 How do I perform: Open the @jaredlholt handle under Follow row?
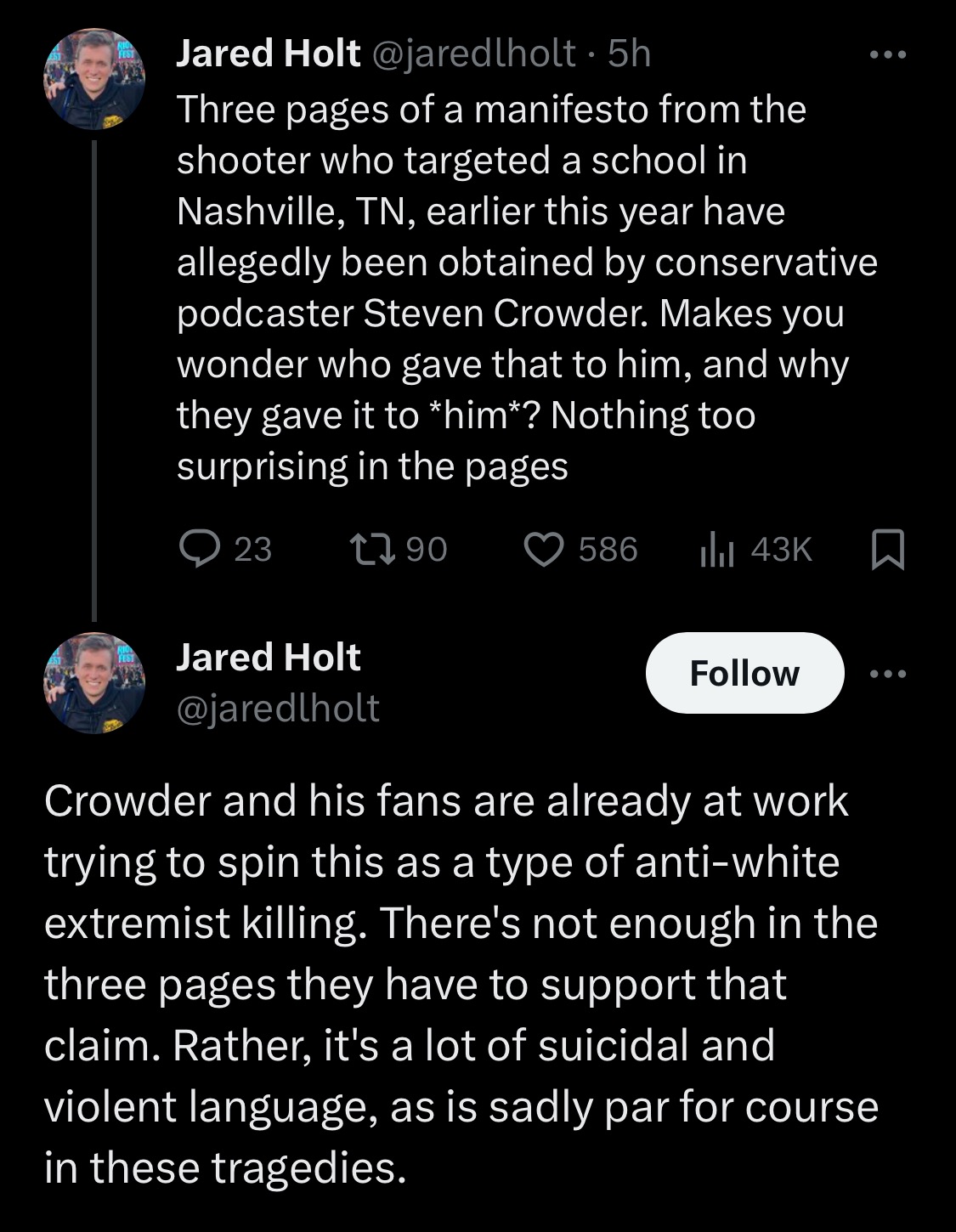(x=278, y=708)
